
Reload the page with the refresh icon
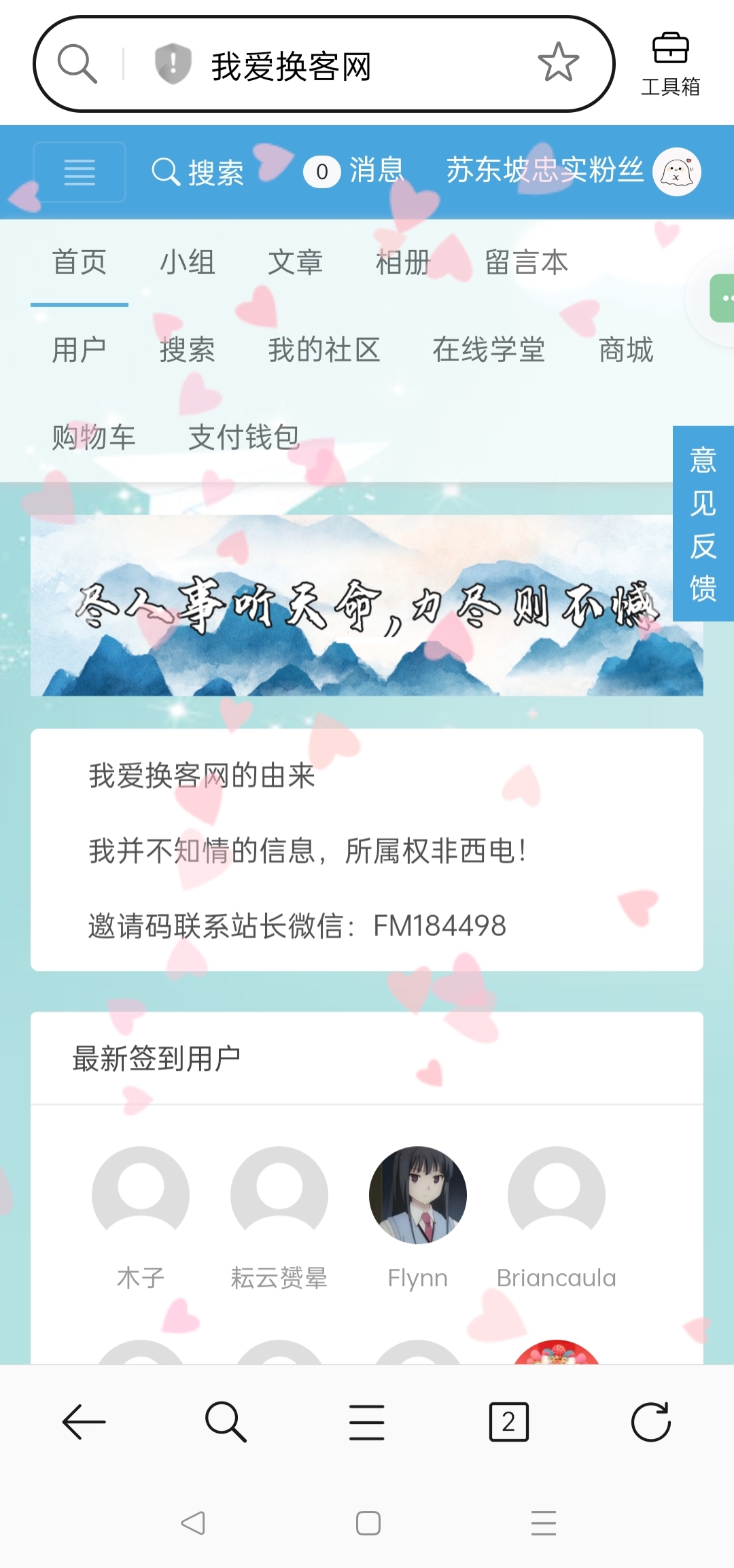click(650, 1422)
